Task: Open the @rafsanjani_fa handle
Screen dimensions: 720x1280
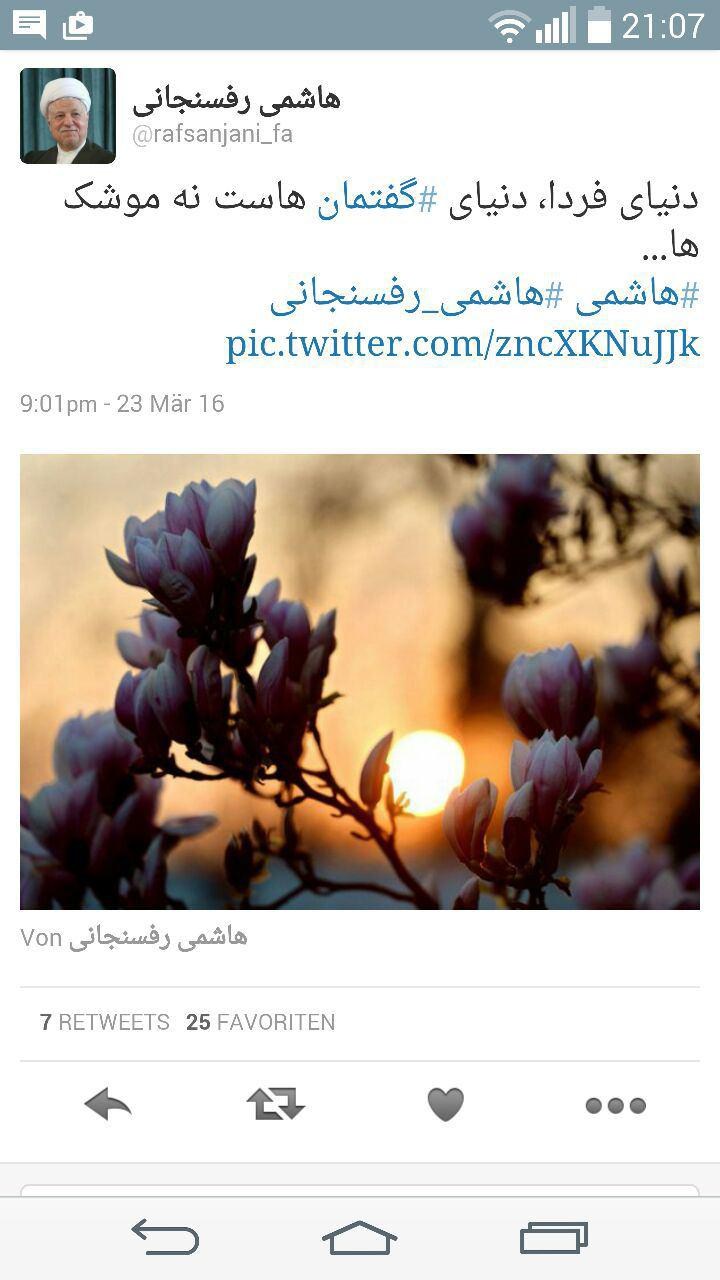Action: [212, 134]
